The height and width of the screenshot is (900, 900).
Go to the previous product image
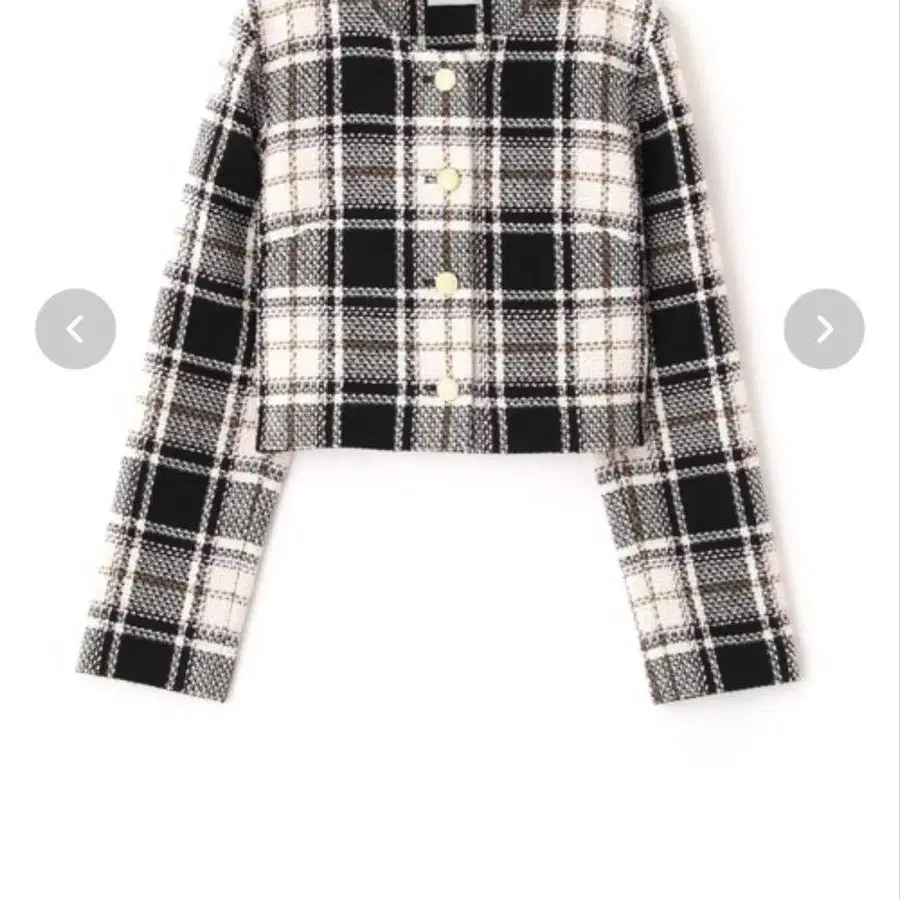(x=75, y=329)
